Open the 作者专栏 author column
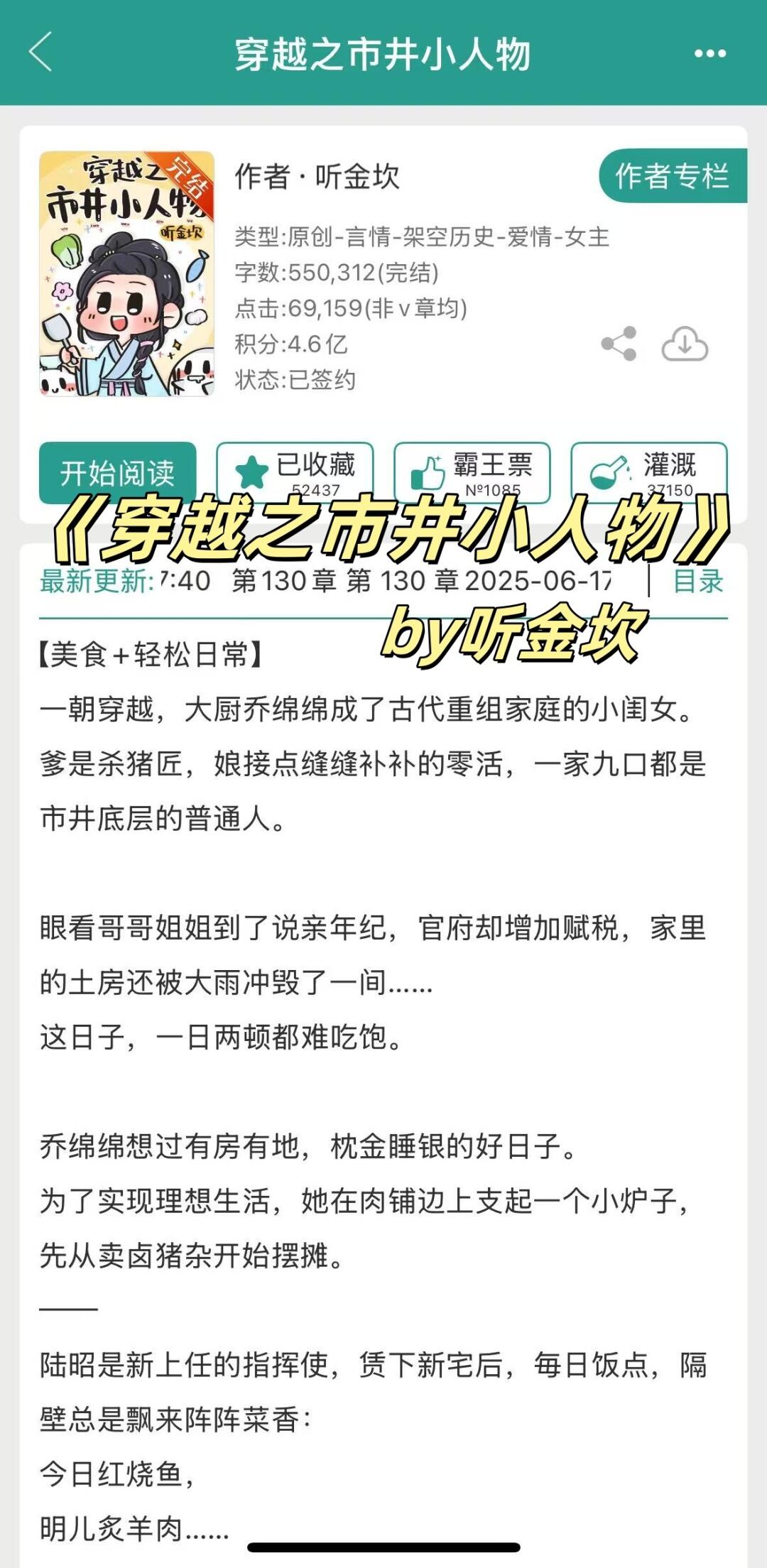This screenshot has height=1568, width=767. tap(672, 176)
